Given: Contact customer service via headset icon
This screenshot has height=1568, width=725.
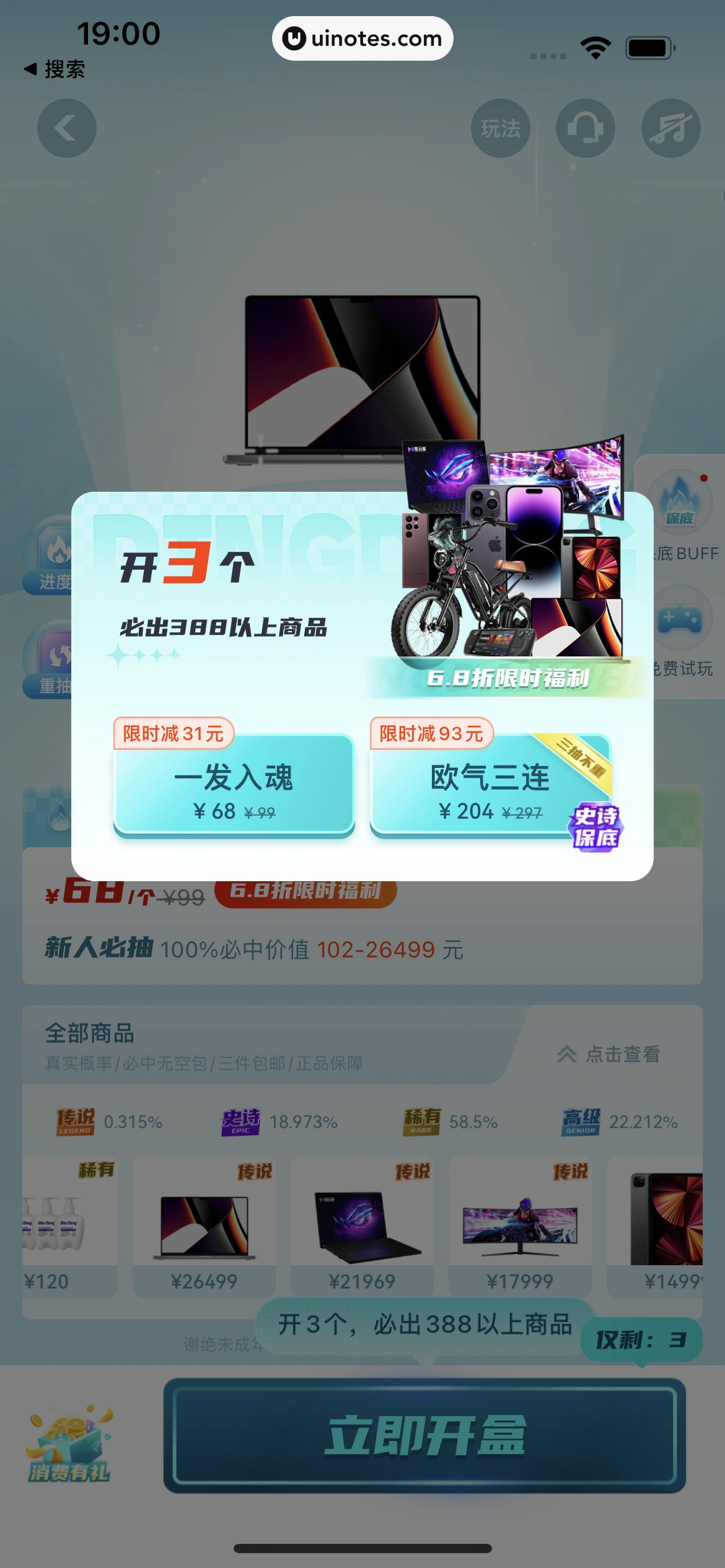Looking at the screenshot, I should coord(585,128).
